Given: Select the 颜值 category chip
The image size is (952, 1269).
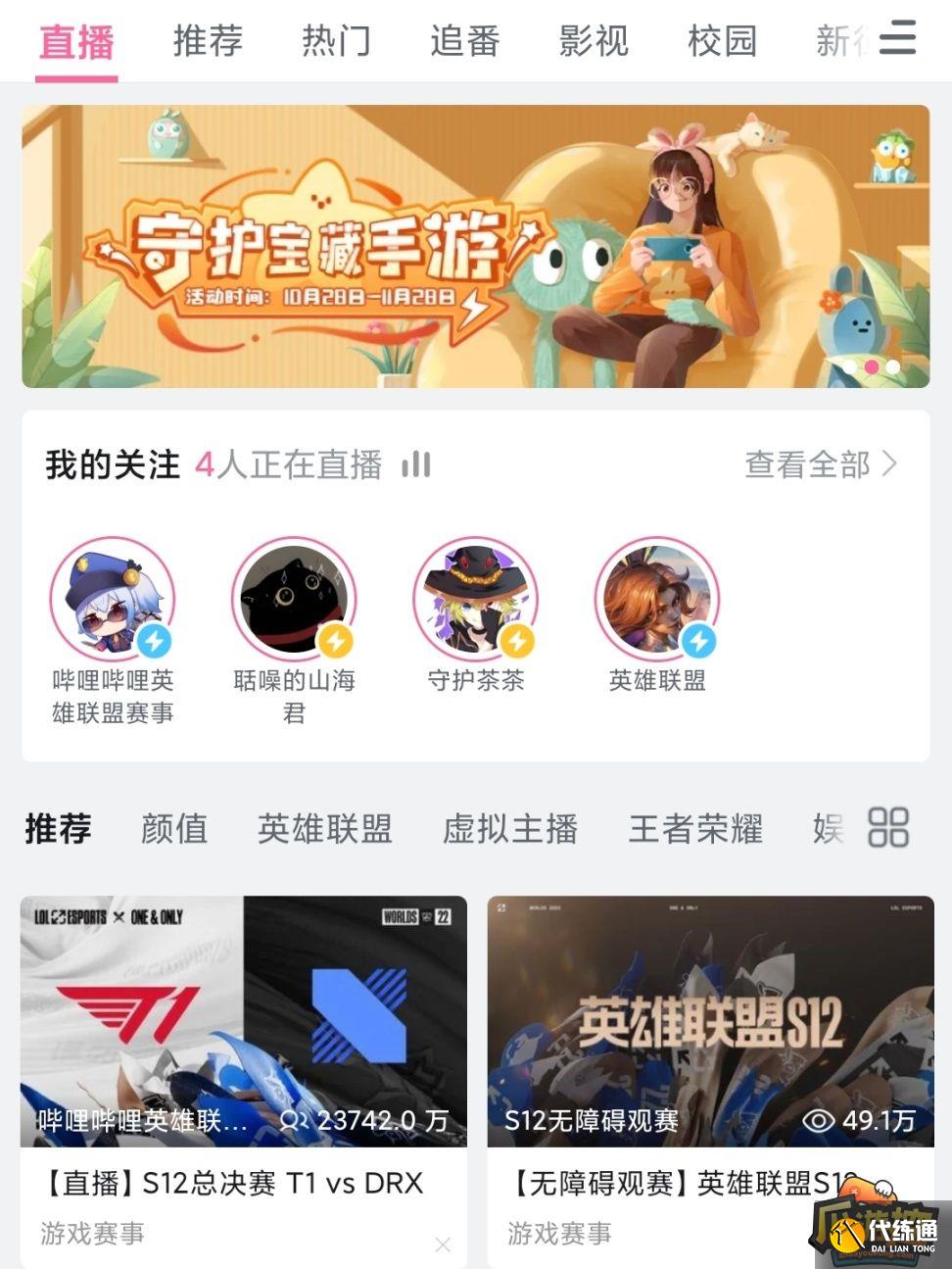Looking at the screenshot, I should click(174, 829).
